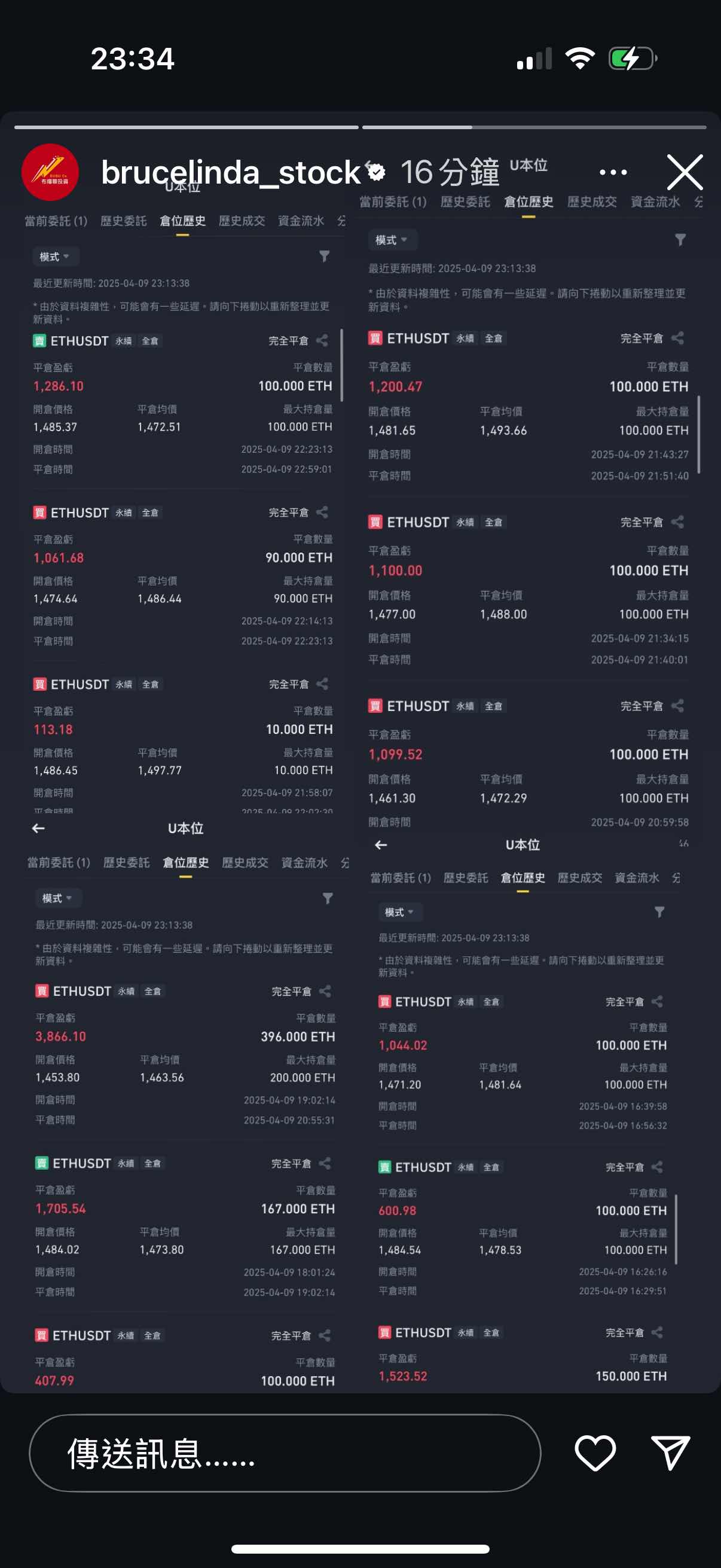Open brucelinda_stock's profile picture

(x=50, y=172)
